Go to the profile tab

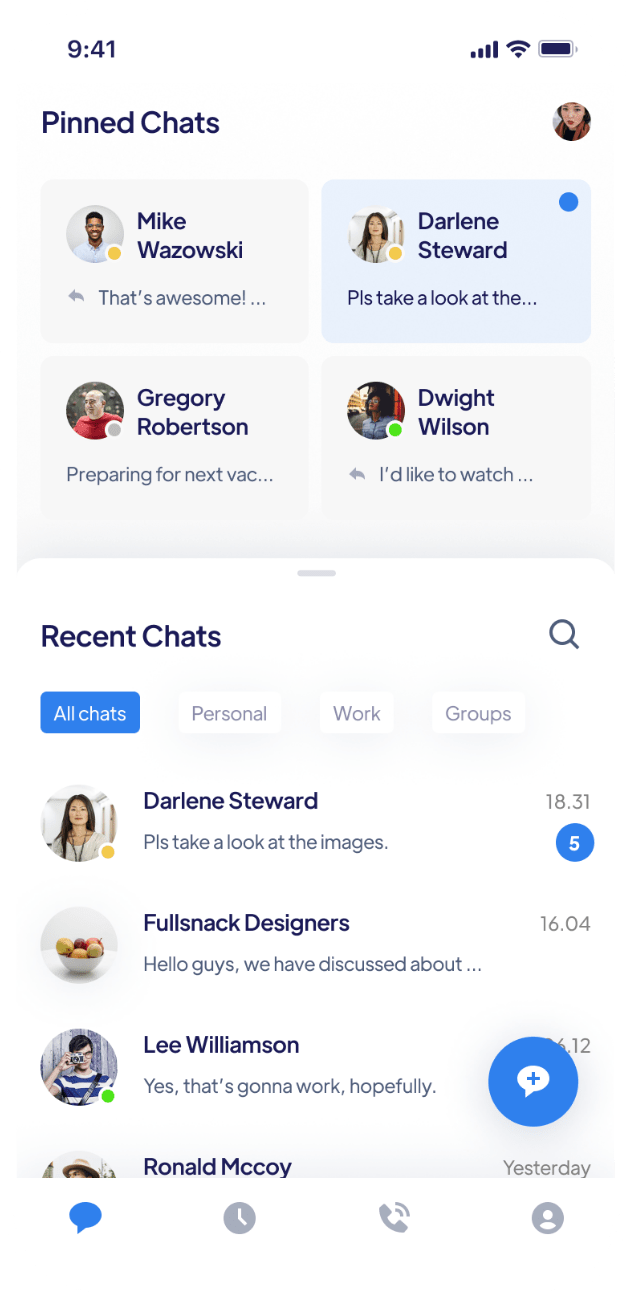point(548,1218)
